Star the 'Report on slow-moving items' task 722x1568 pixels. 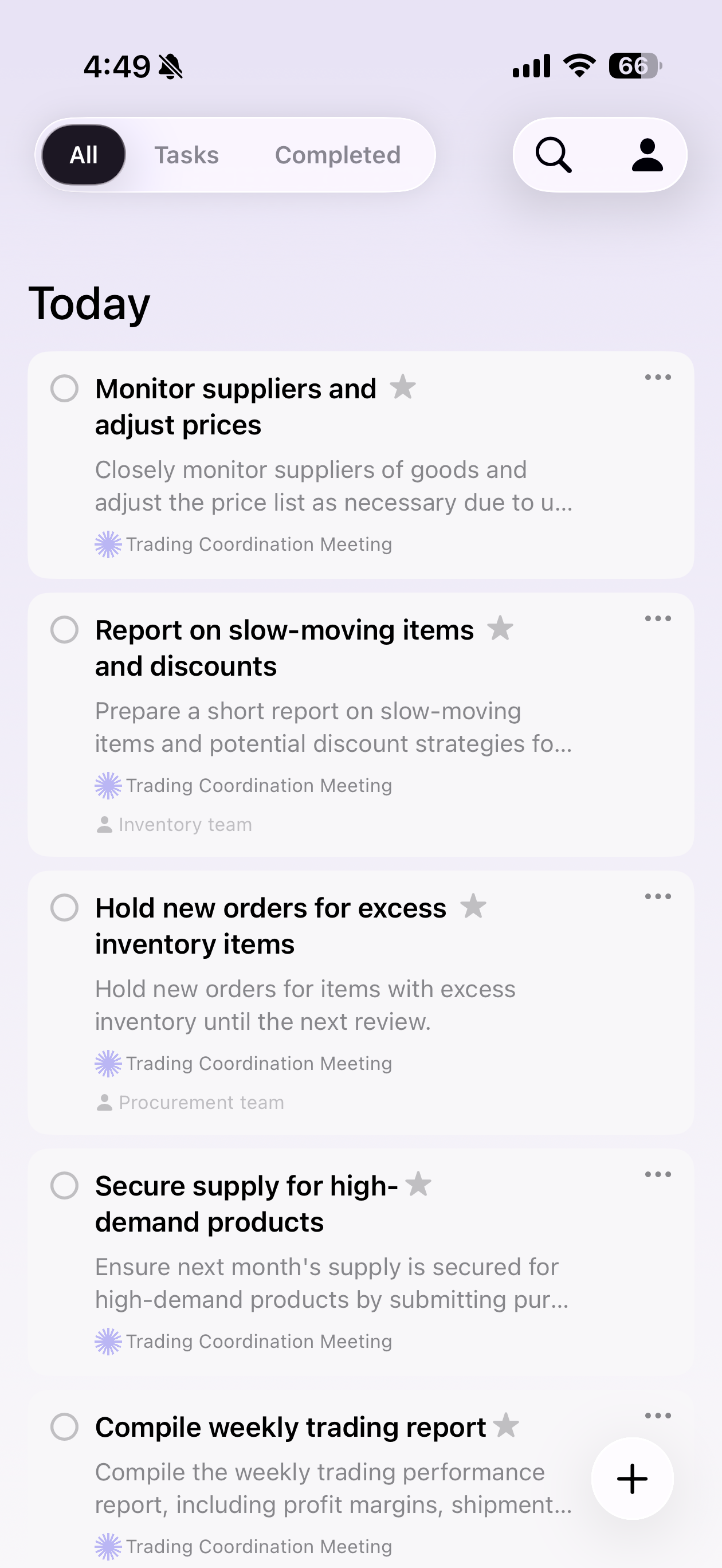500,628
